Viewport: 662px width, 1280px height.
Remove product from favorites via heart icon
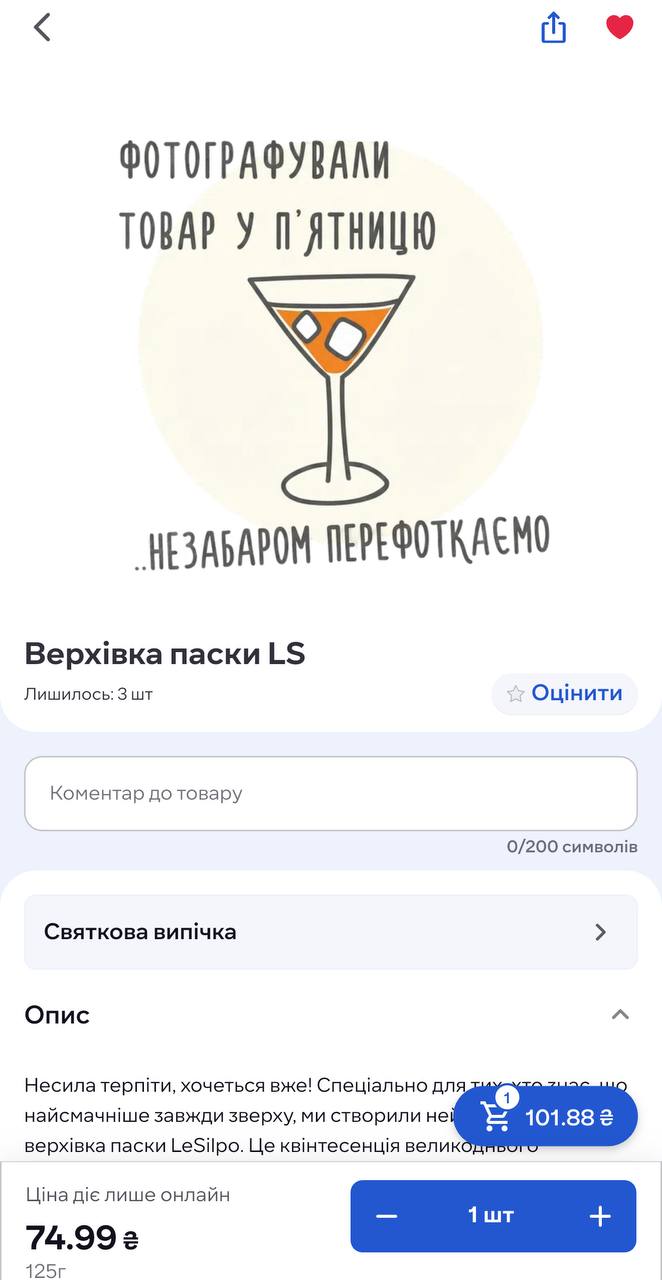click(x=620, y=27)
